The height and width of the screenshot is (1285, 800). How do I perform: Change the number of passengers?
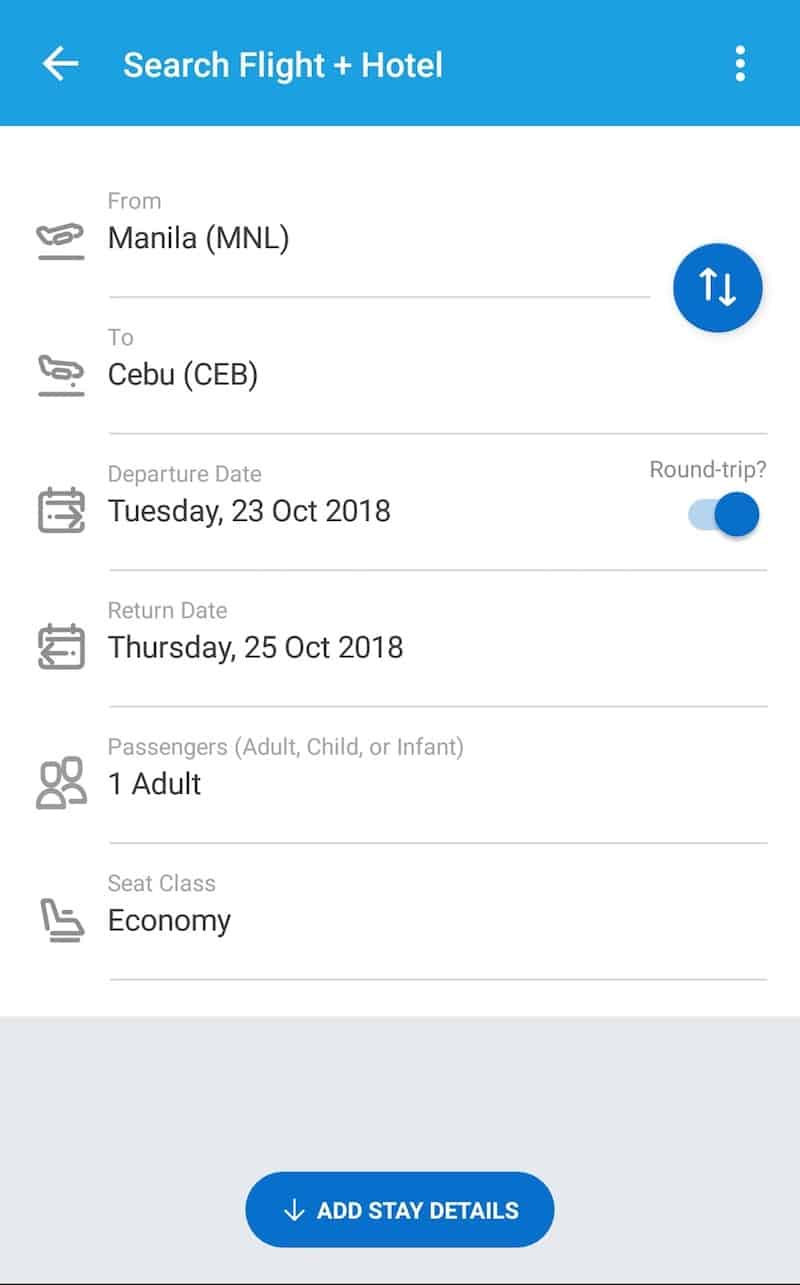coord(155,784)
